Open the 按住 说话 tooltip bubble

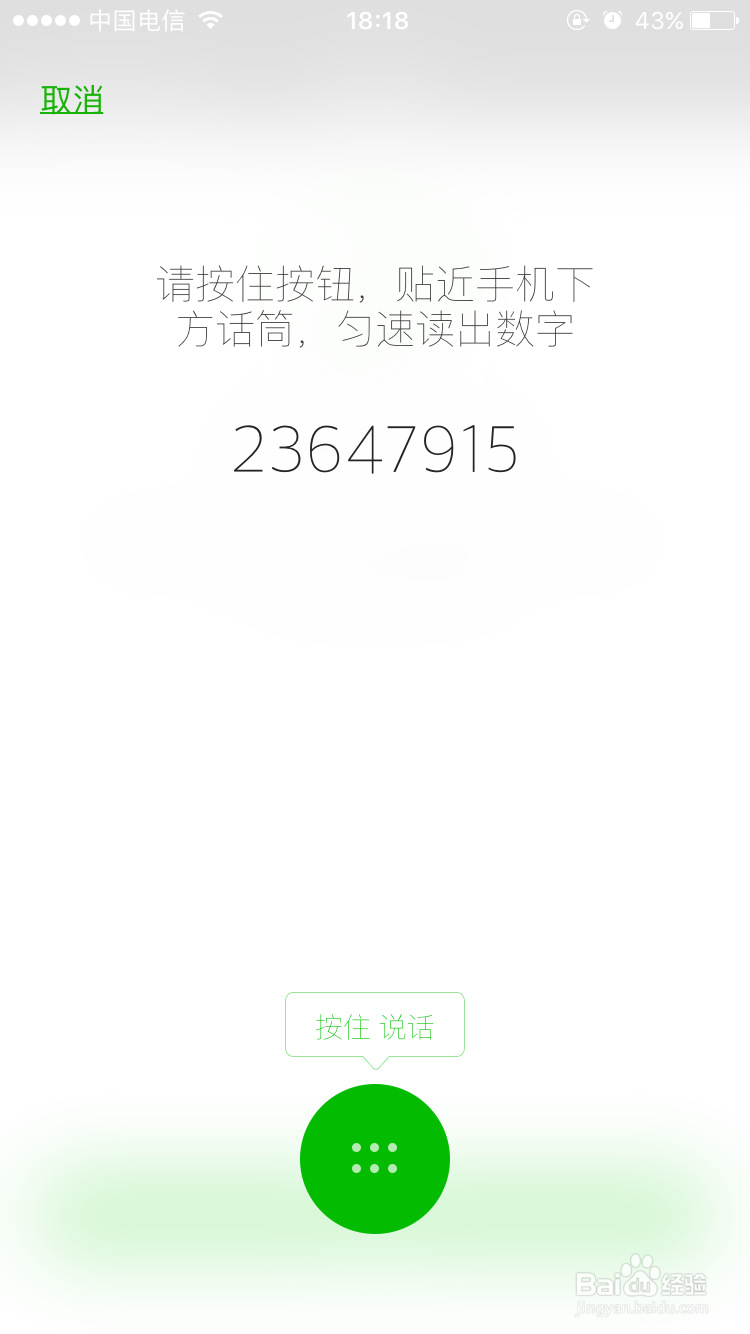(x=375, y=1024)
